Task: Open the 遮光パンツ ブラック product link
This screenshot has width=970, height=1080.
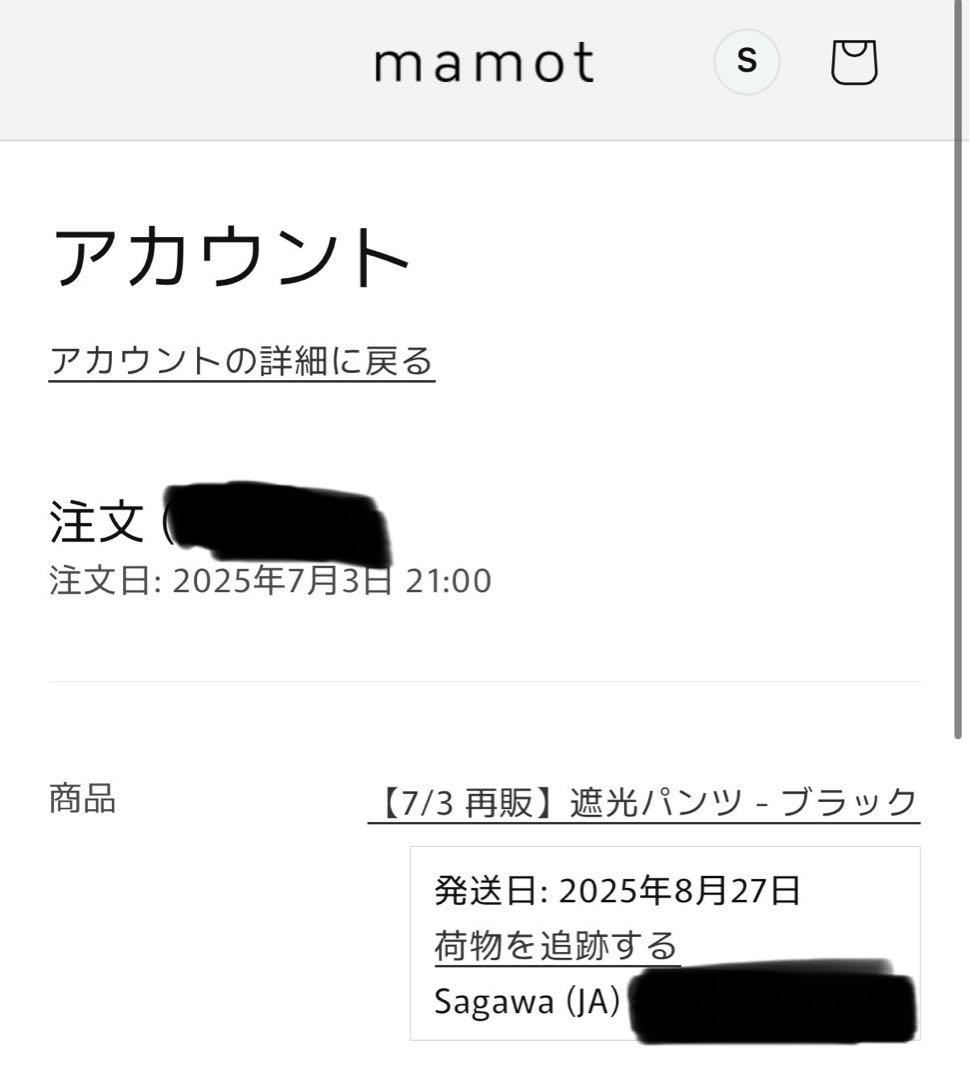Action: coord(644,803)
